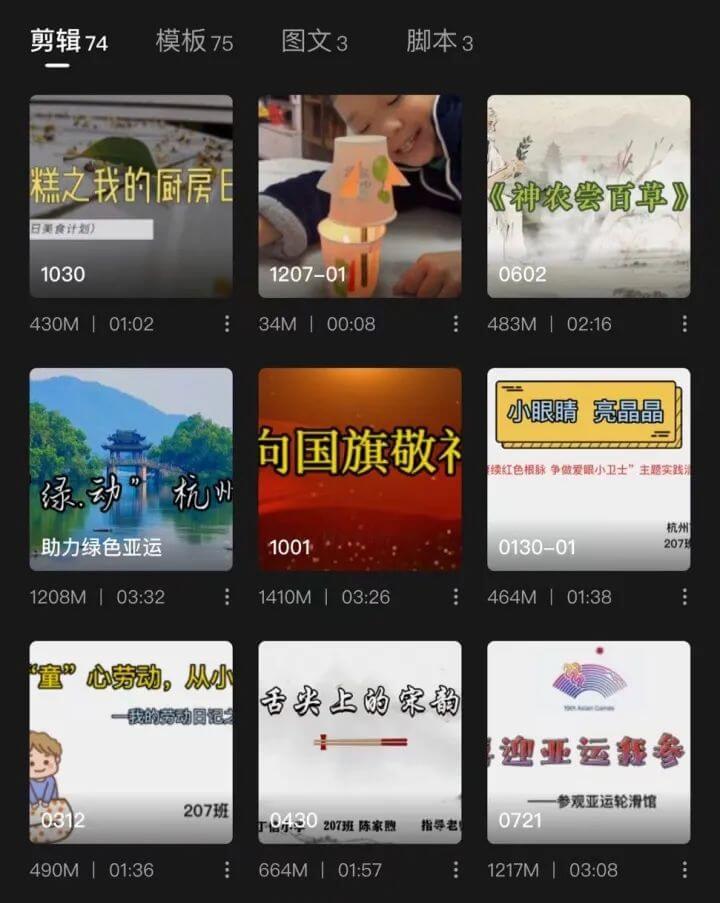
Task: Show more options for the 1410M project
Action: click(456, 597)
